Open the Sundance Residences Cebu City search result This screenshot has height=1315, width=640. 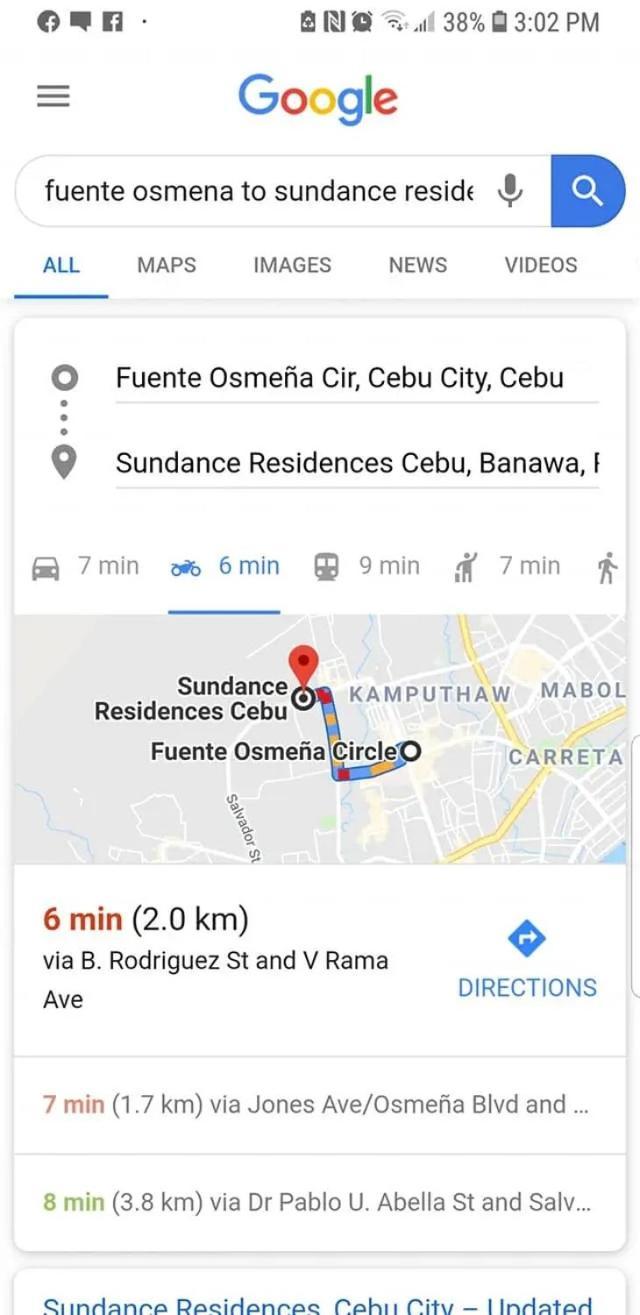(x=318, y=1302)
